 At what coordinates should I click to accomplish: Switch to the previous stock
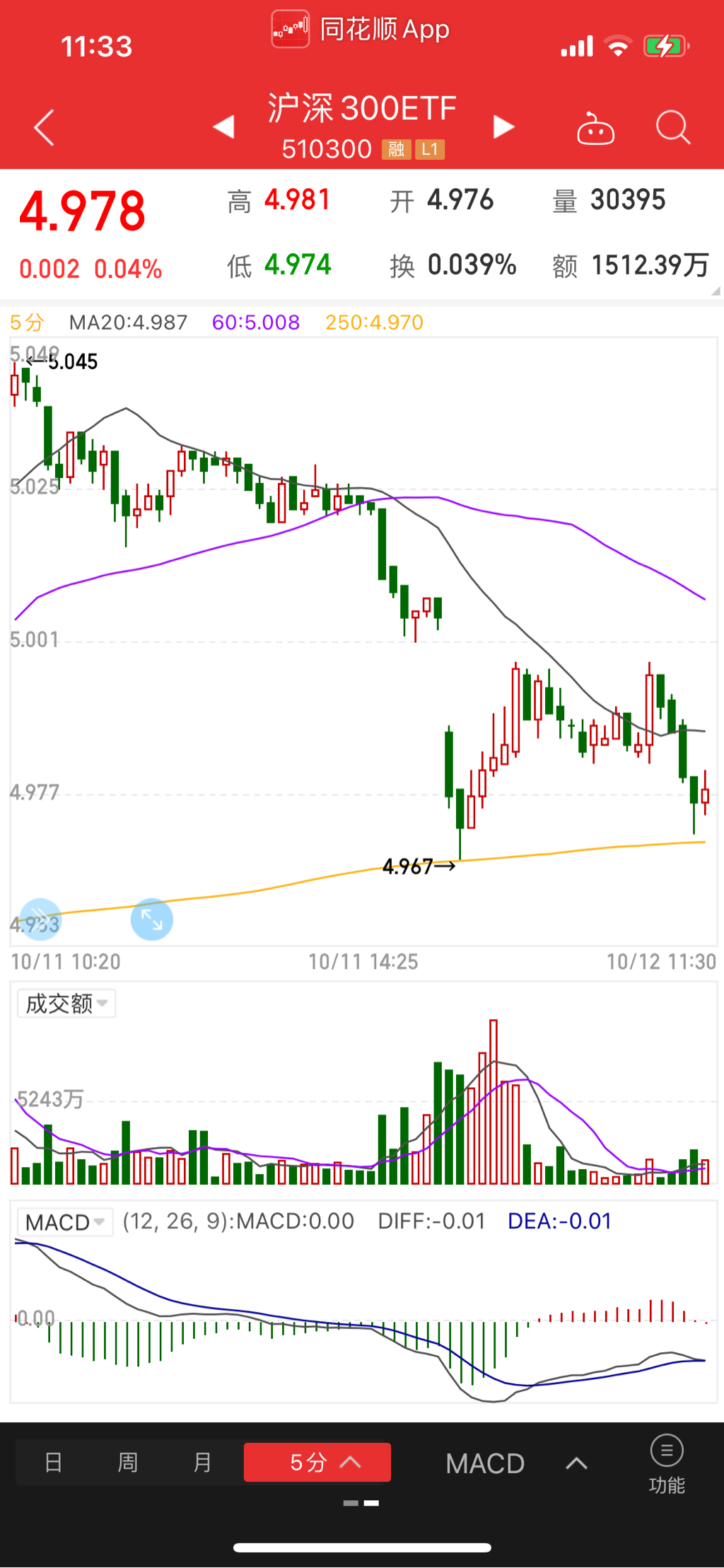click(223, 127)
